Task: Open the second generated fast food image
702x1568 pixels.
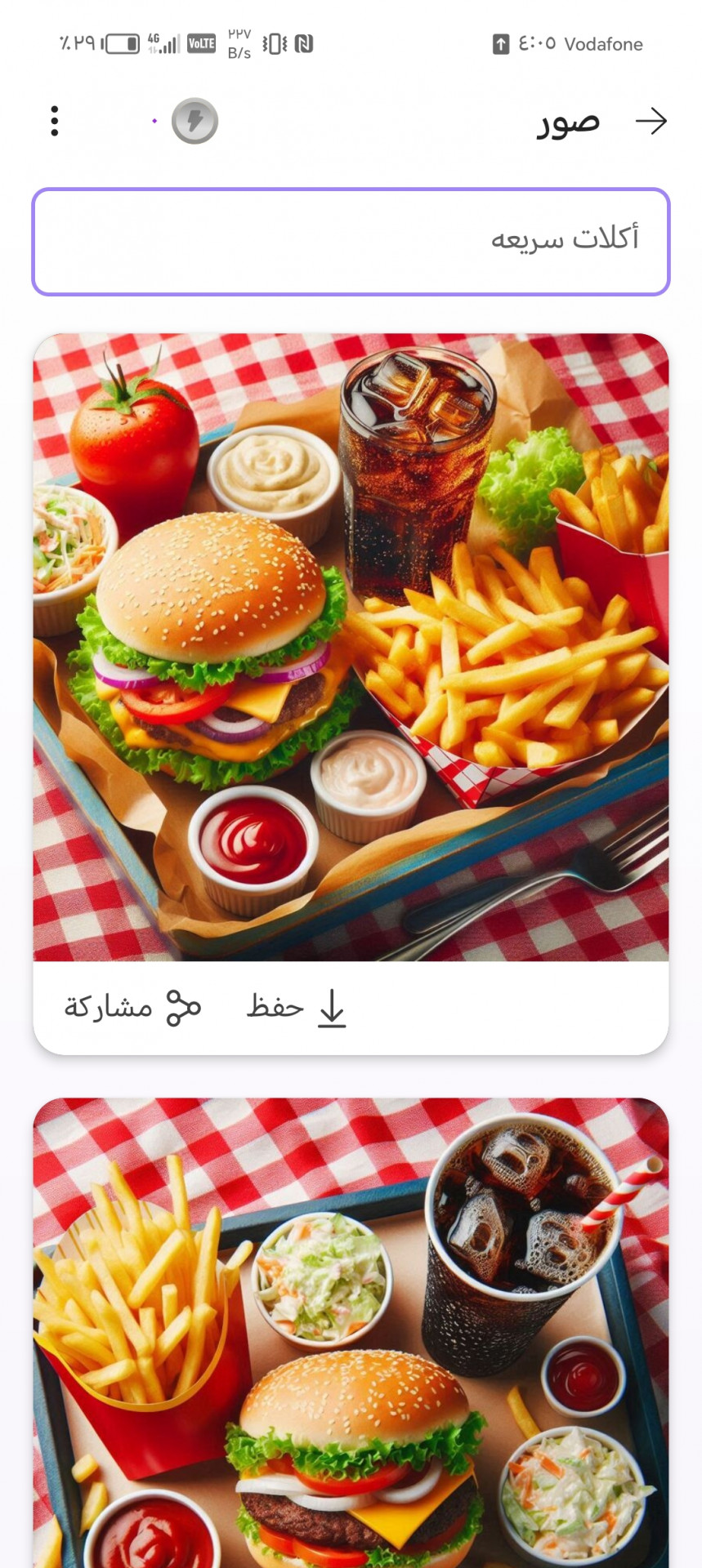Action: tap(351, 1333)
